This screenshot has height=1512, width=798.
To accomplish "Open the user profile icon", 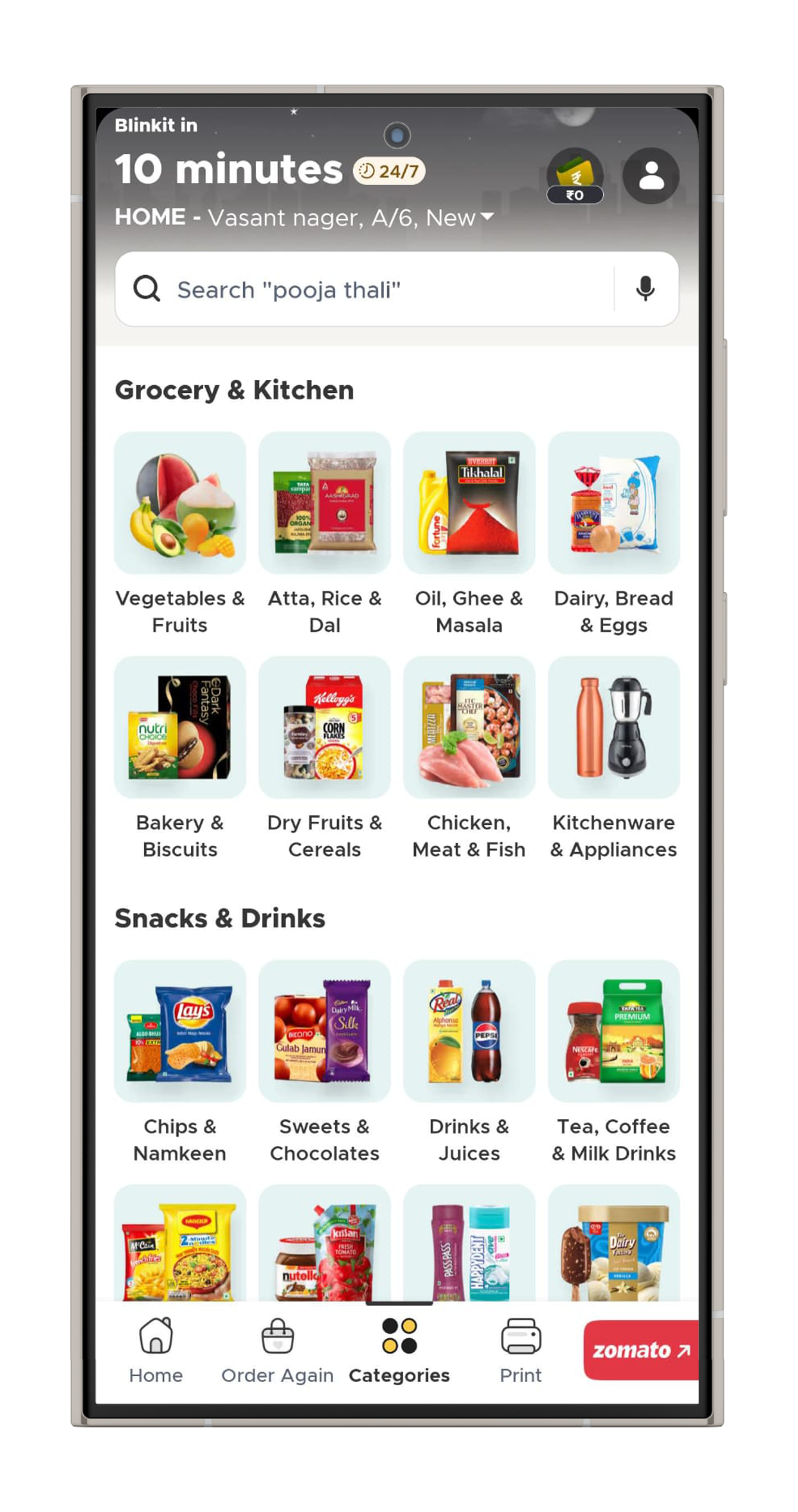I will 651,176.
